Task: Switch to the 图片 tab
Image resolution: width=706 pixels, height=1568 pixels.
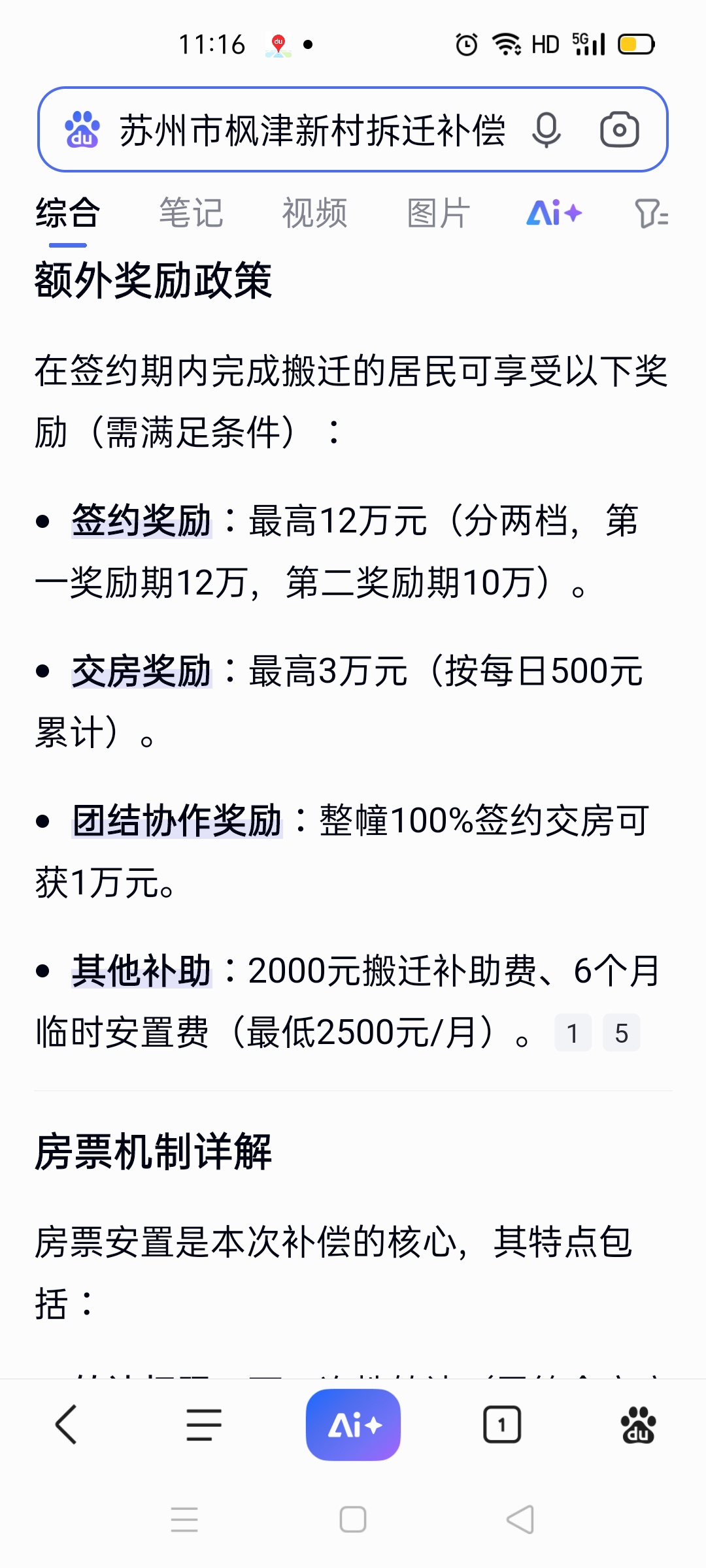Action: click(x=438, y=213)
